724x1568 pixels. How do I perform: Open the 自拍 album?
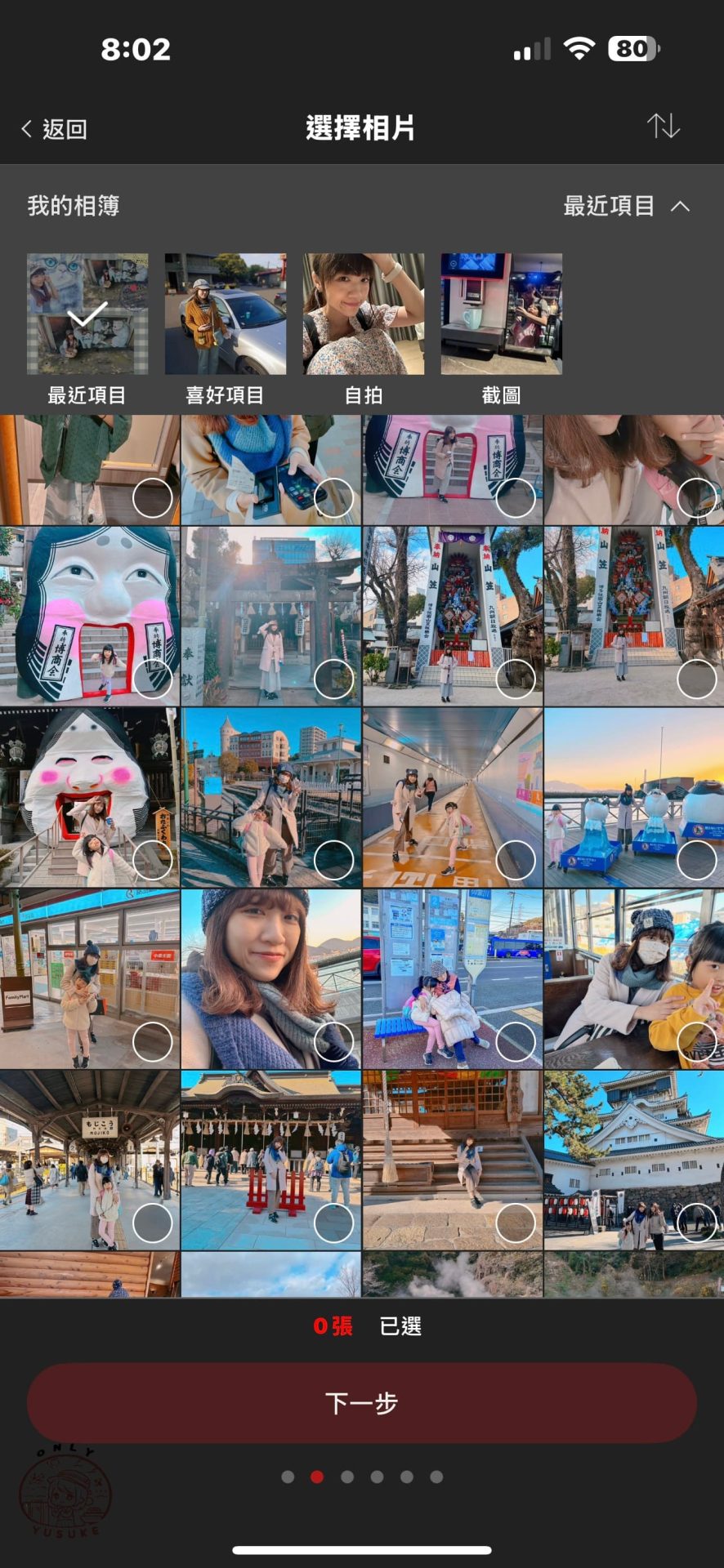364,314
